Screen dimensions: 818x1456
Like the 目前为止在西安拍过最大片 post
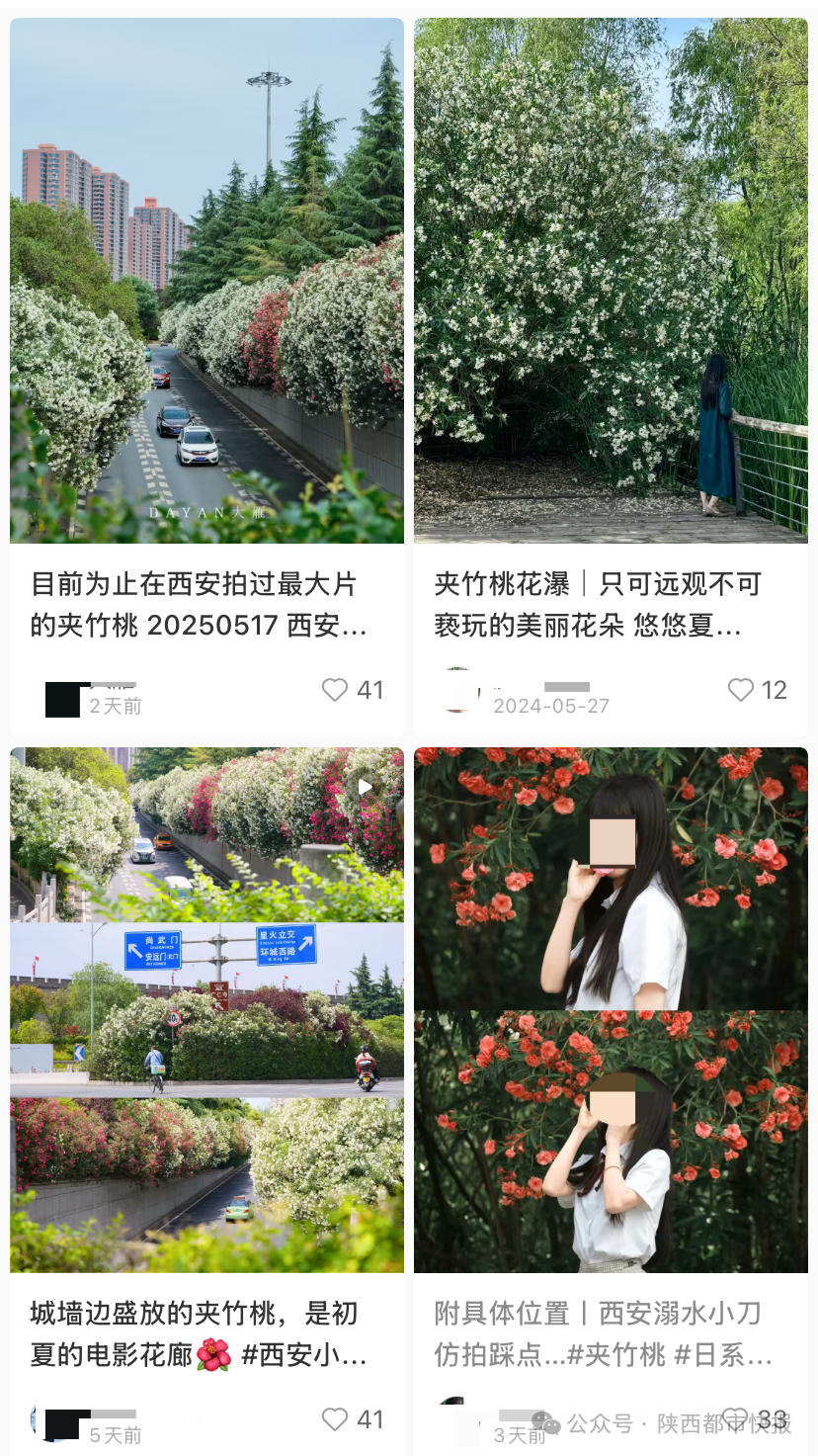336,690
